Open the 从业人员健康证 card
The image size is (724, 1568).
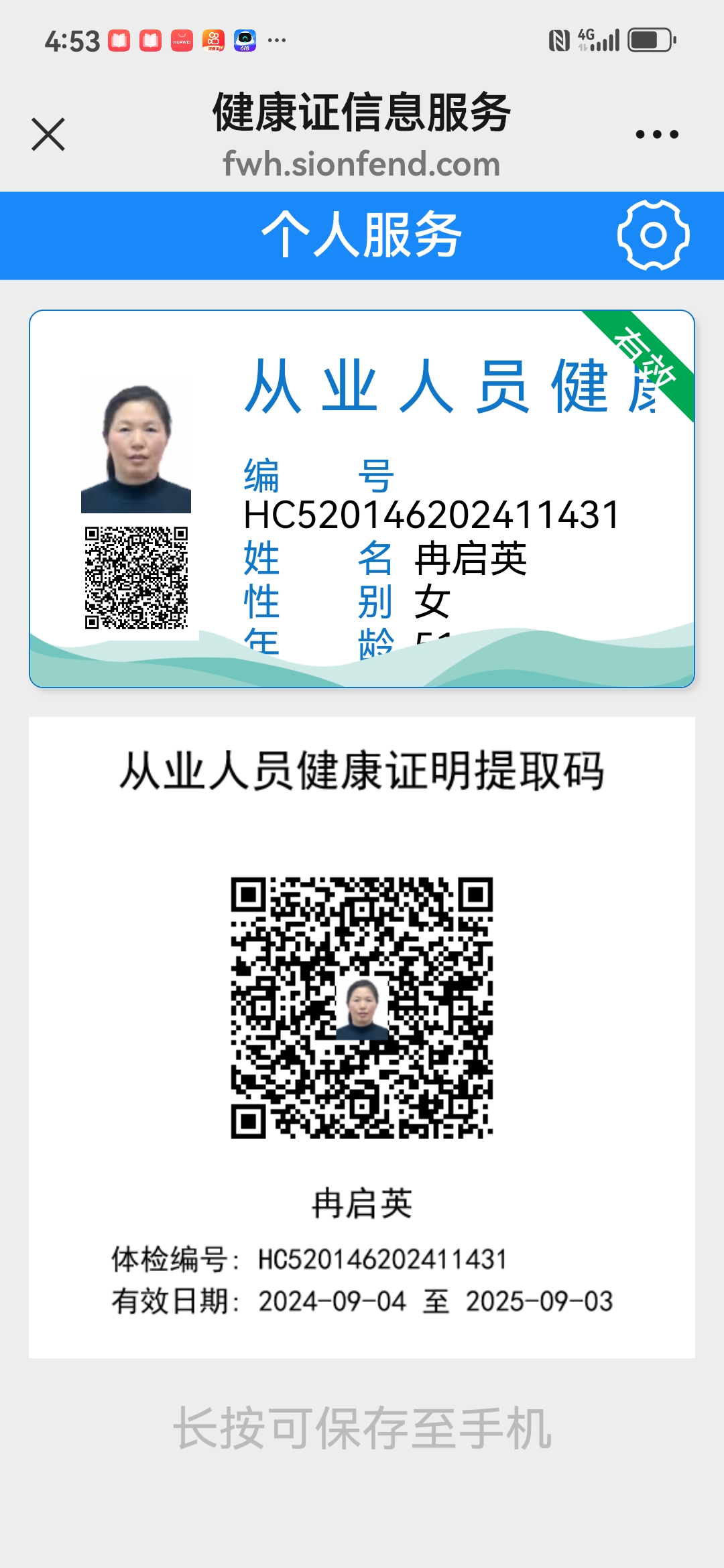[x=362, y=499]
